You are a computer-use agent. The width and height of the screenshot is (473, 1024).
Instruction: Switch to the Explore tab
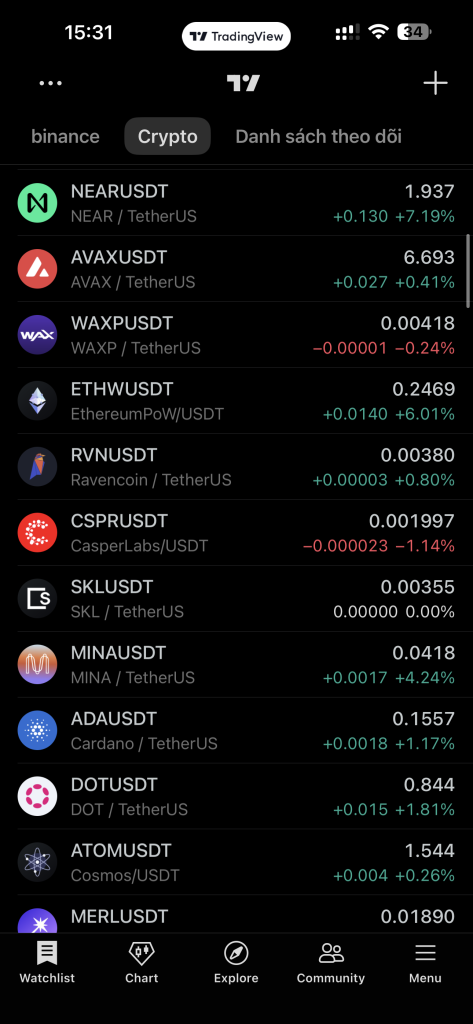[x=236, y=963]
